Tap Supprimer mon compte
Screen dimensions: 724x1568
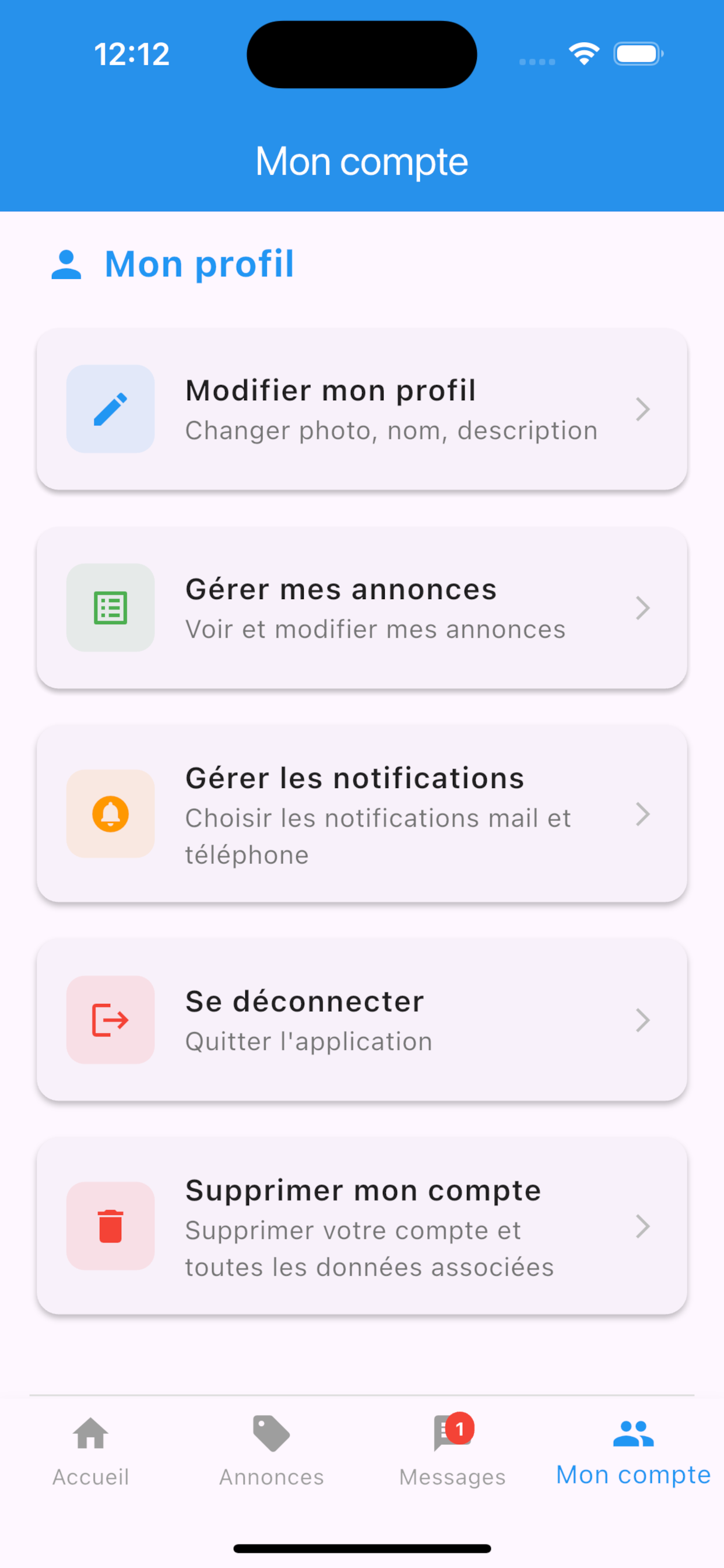click(x=361, y=1227)
